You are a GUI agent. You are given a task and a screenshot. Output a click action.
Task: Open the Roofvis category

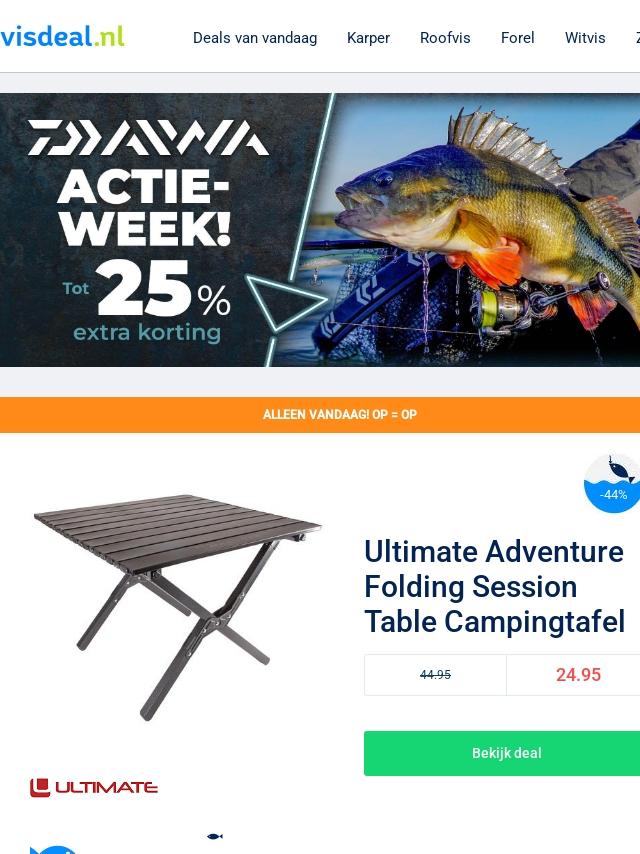445,38
